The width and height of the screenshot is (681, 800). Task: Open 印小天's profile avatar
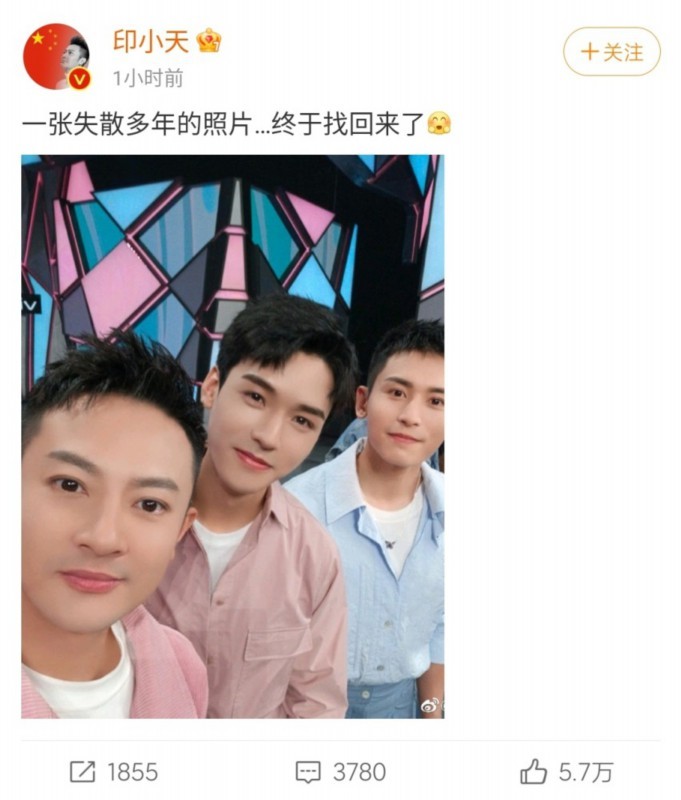(56, 57)
